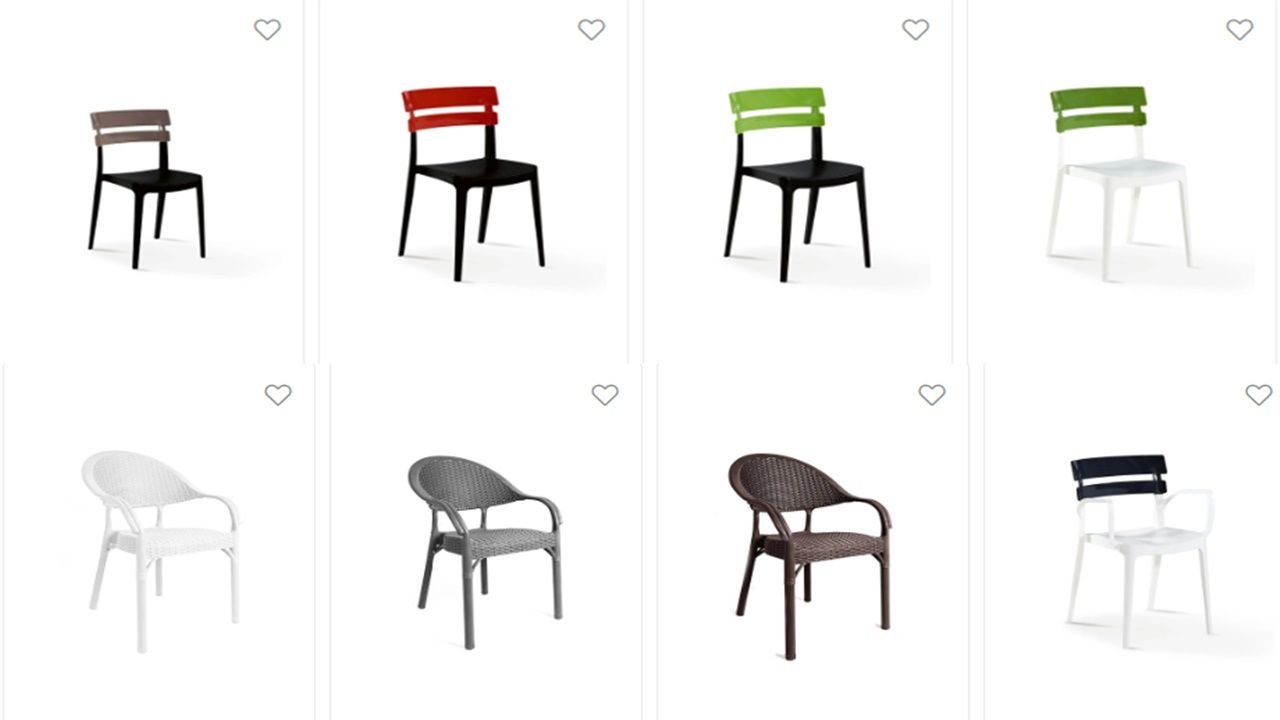Viewport: 1280px width, 720px height.
Task: Wishlist the grey wicker armchair
Action: (x=604, y=395)
